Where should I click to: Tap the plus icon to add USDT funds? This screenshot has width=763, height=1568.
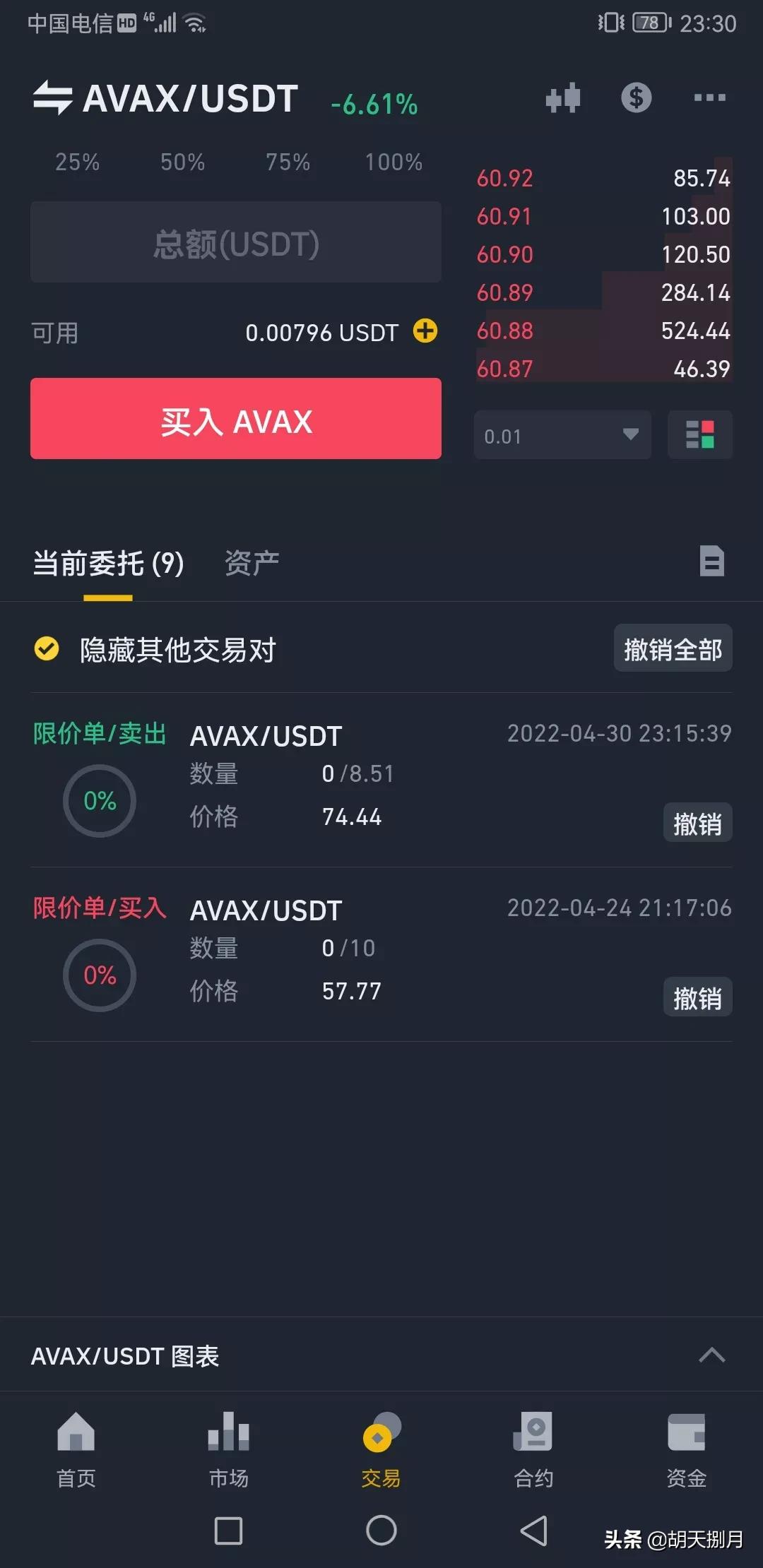point(425,331)
